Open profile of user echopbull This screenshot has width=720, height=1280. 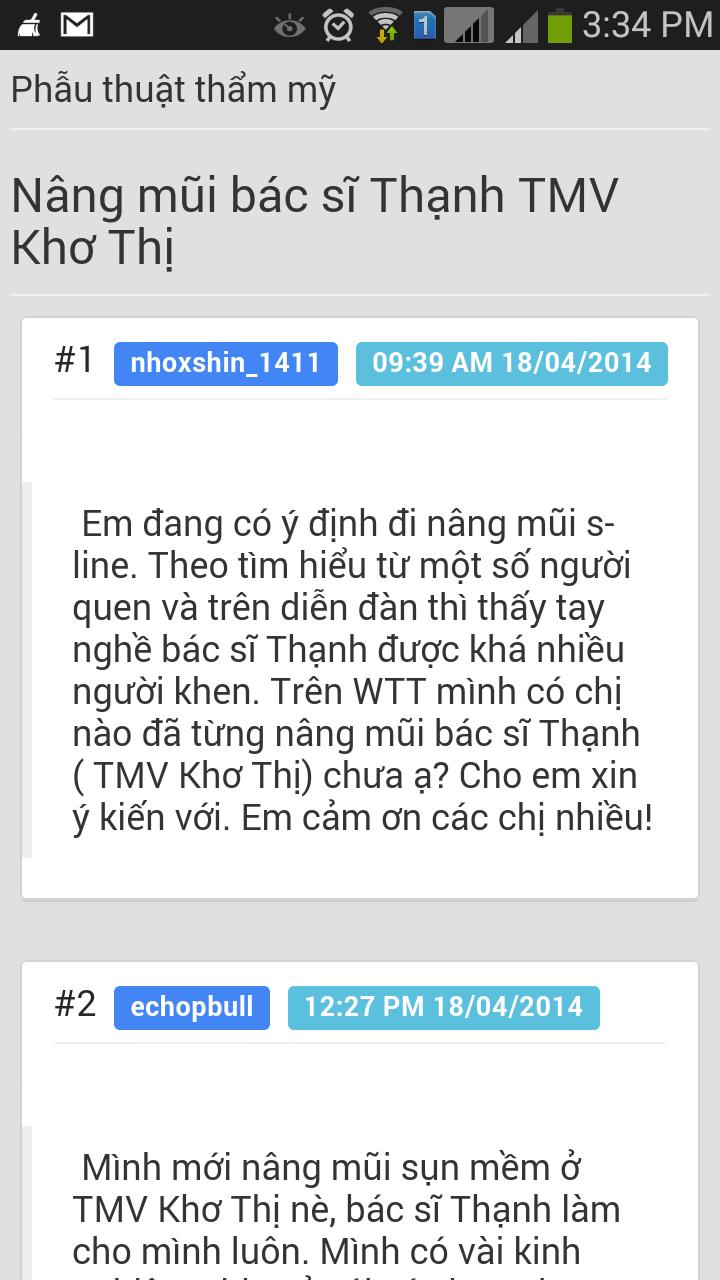click(x=191, y=1007)
